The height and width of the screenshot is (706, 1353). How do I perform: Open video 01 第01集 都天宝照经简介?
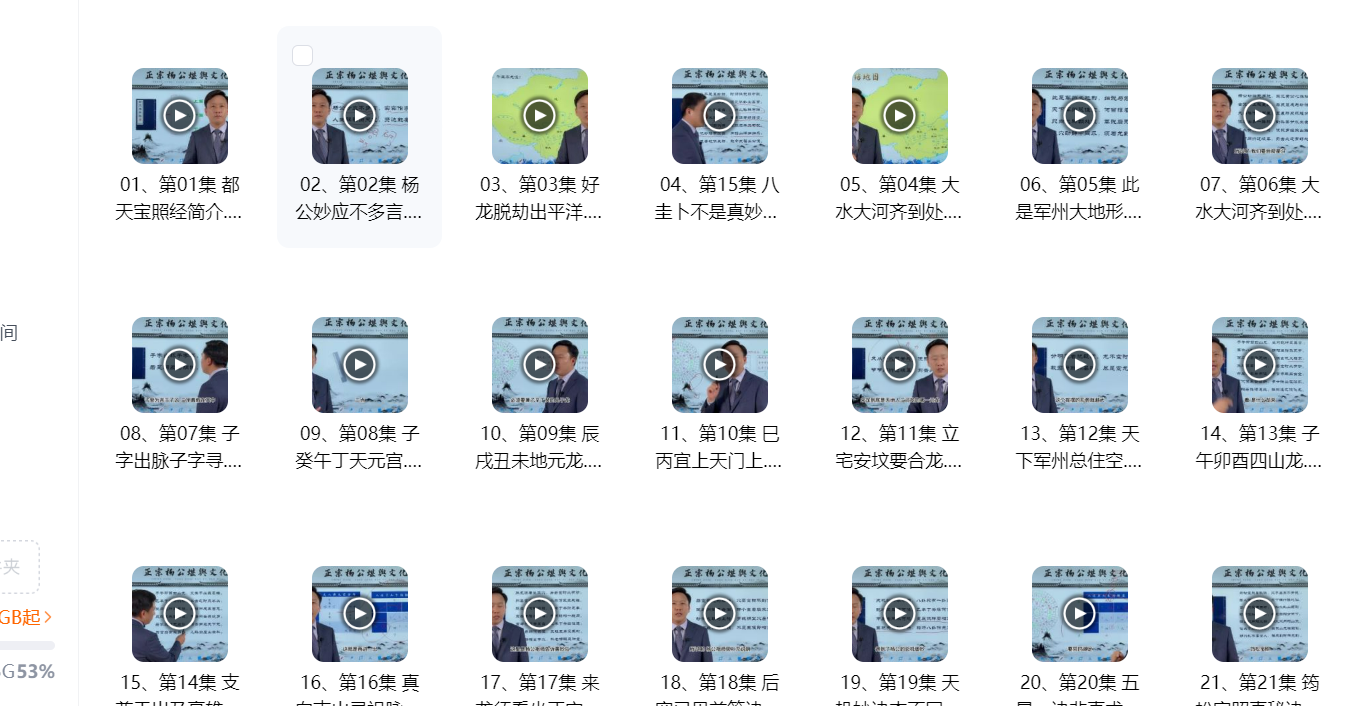(x=180, y=116)
